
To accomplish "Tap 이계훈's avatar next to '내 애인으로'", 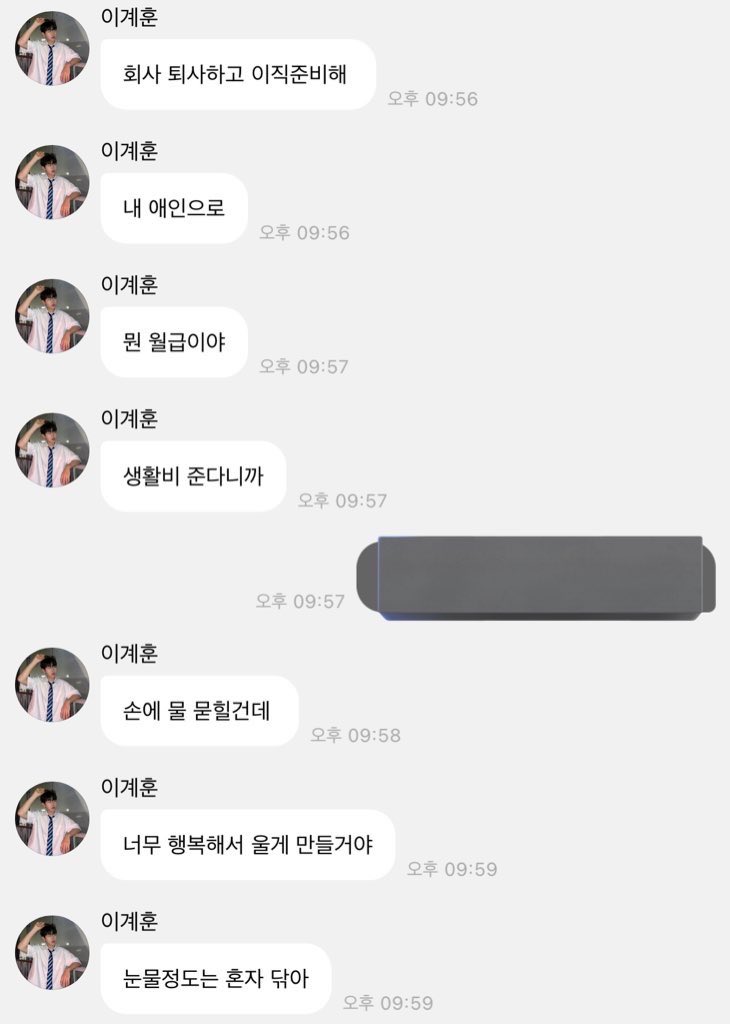I will 52,182.
